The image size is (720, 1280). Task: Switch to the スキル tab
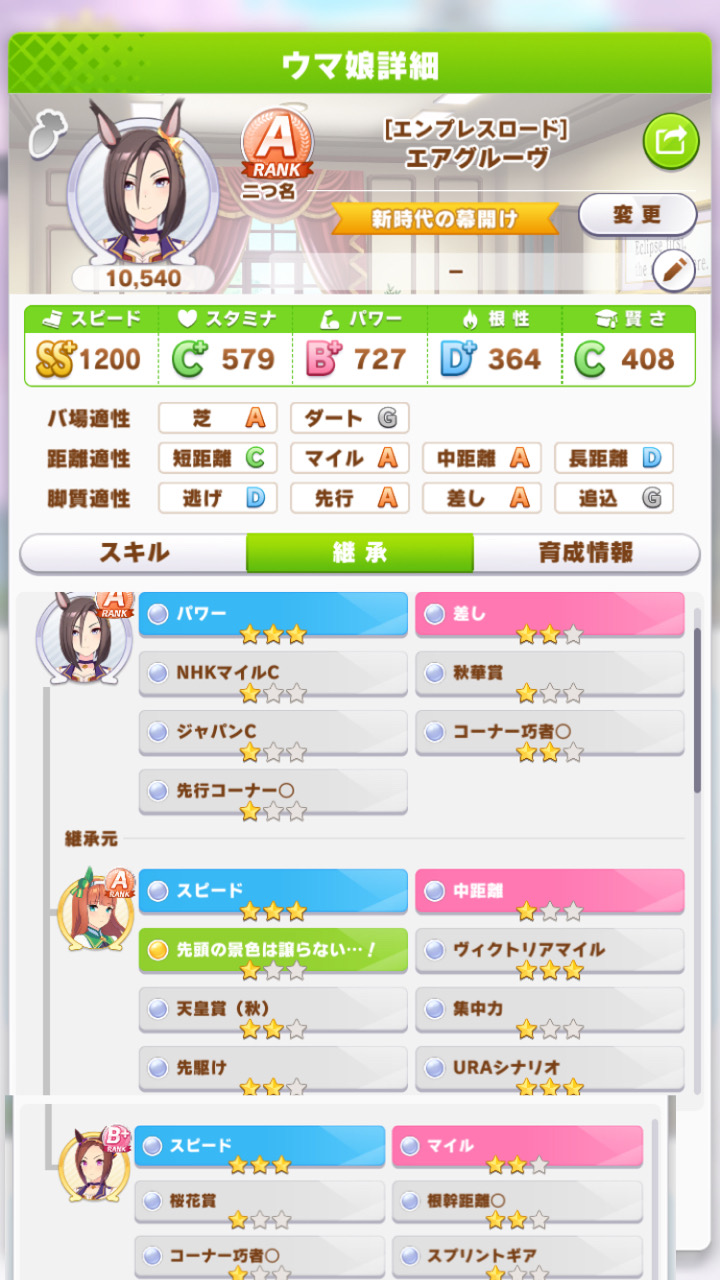134,553
